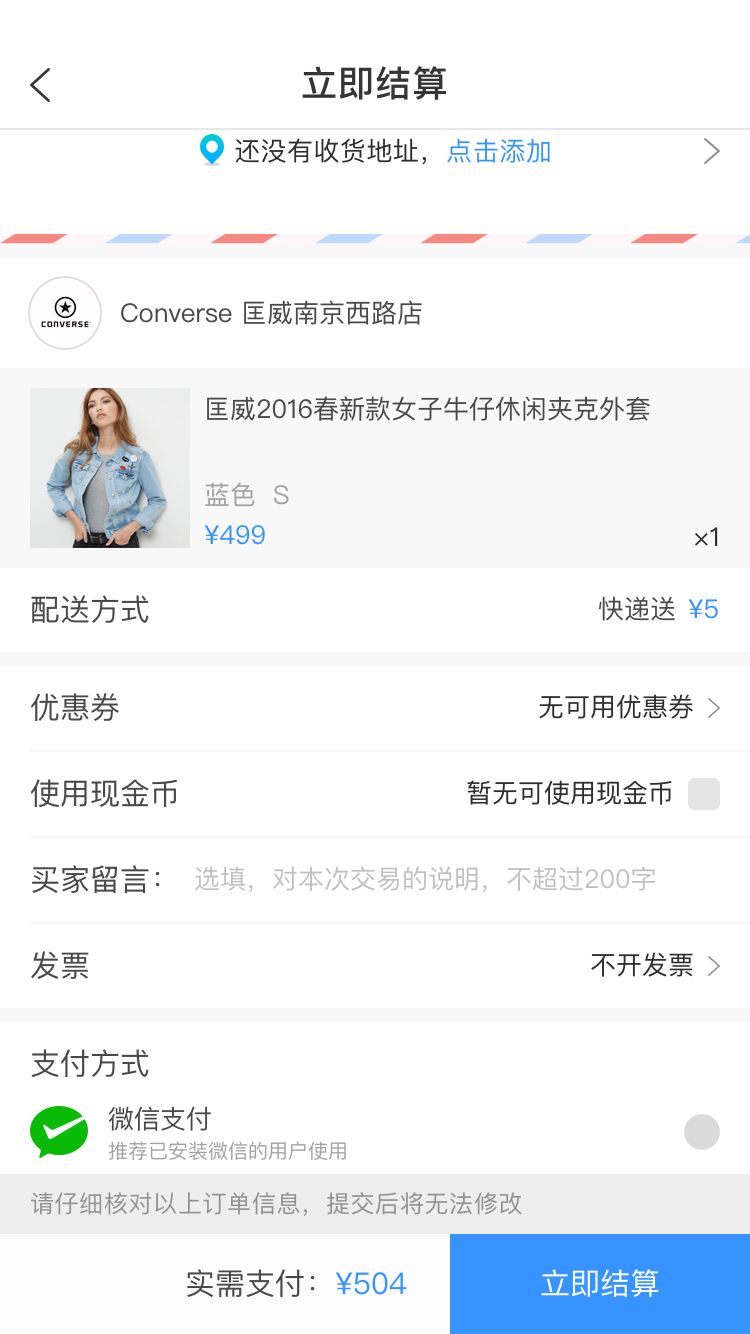Open the Converse store logo

(64, 313)
